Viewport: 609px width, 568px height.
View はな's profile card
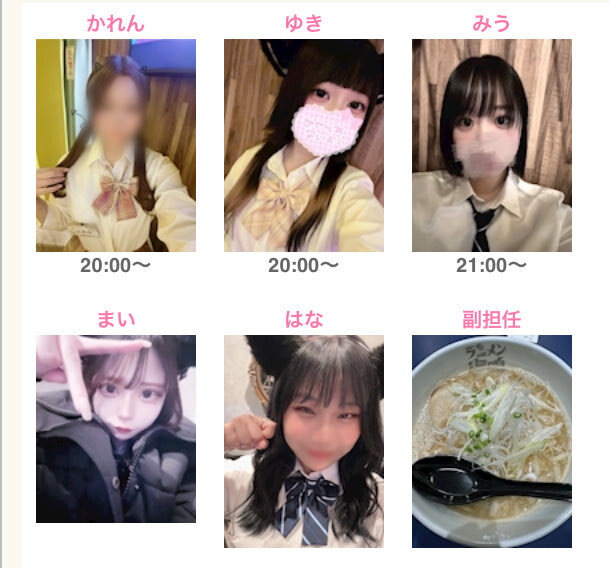point(303,441)
